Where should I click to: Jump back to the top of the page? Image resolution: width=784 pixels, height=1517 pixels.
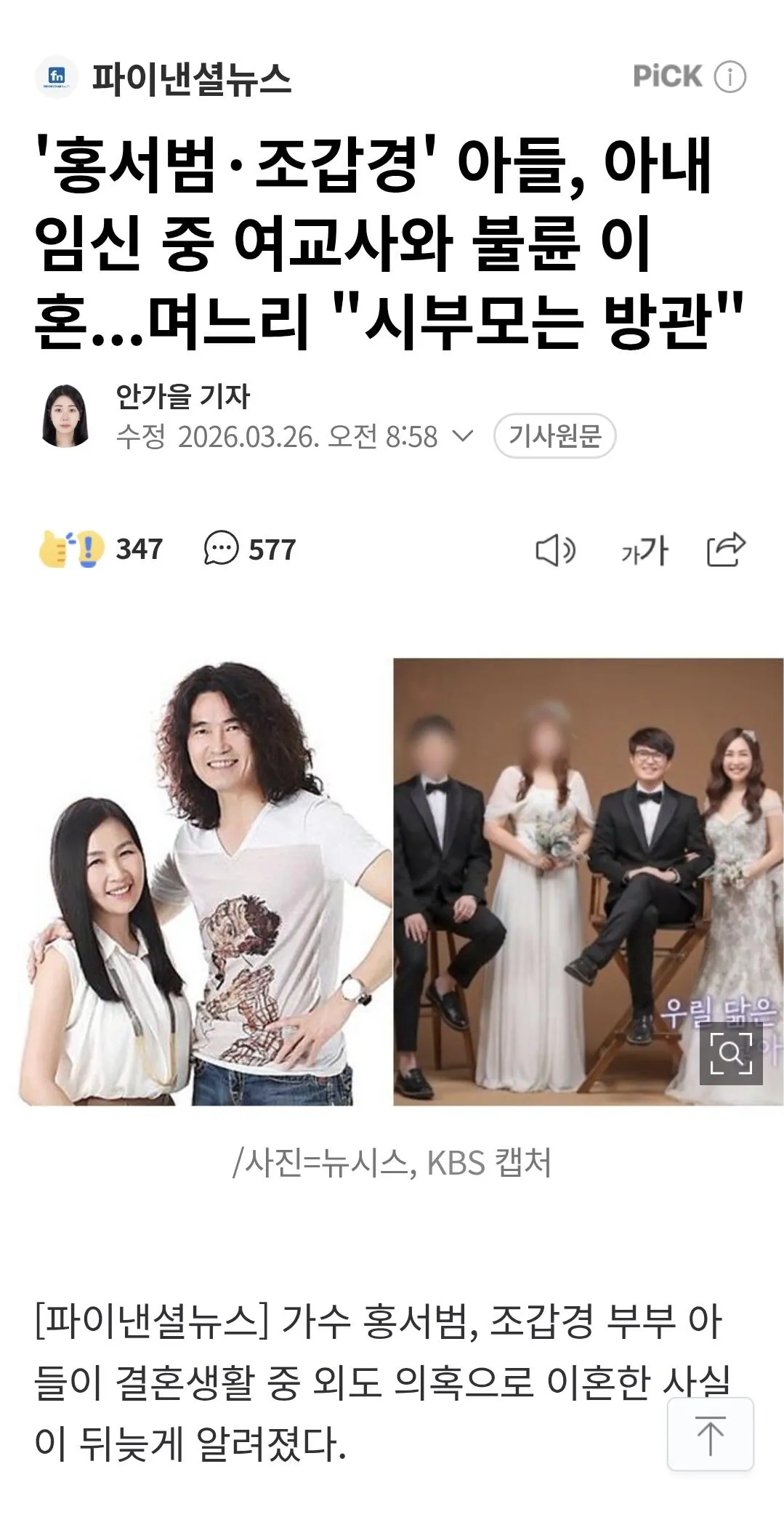point(710,1434)
